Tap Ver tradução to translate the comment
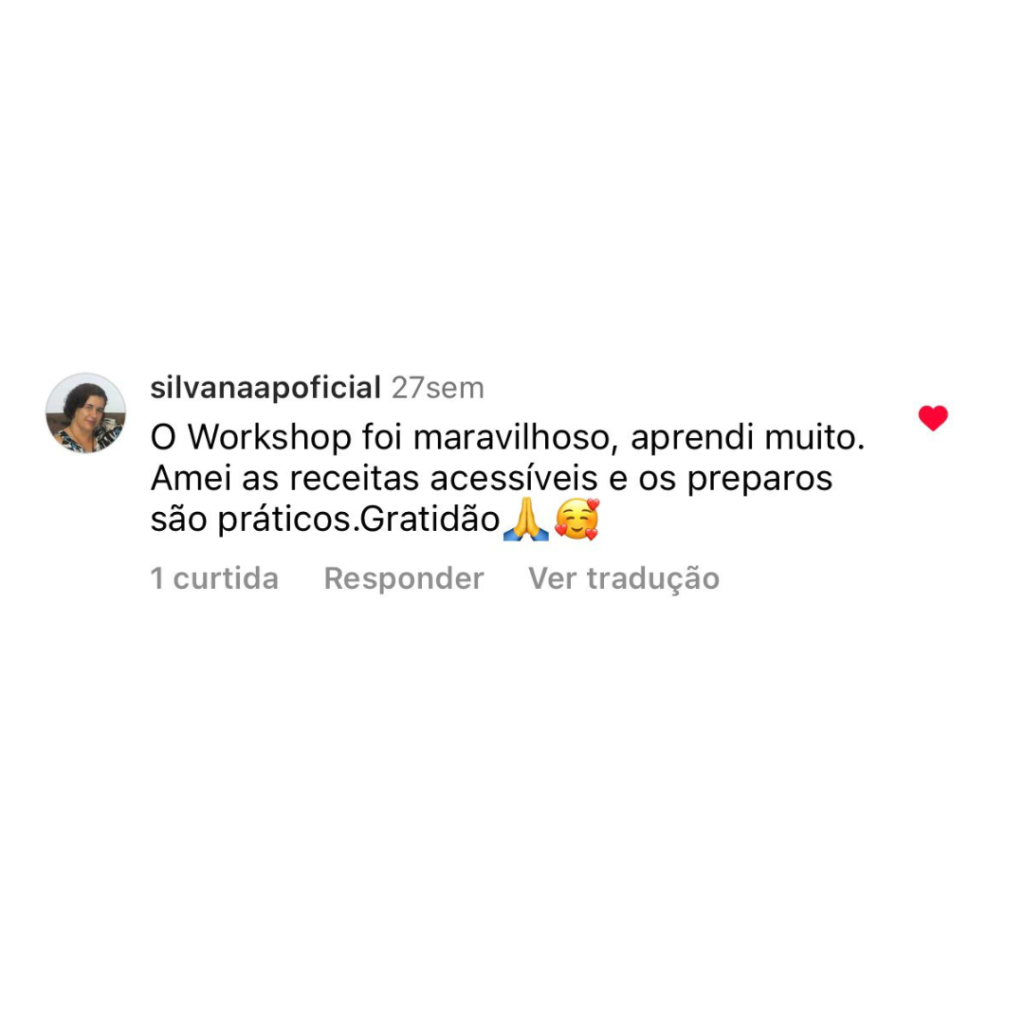The height and width of the screenshot is (1024, 1024). click(624, 579)
